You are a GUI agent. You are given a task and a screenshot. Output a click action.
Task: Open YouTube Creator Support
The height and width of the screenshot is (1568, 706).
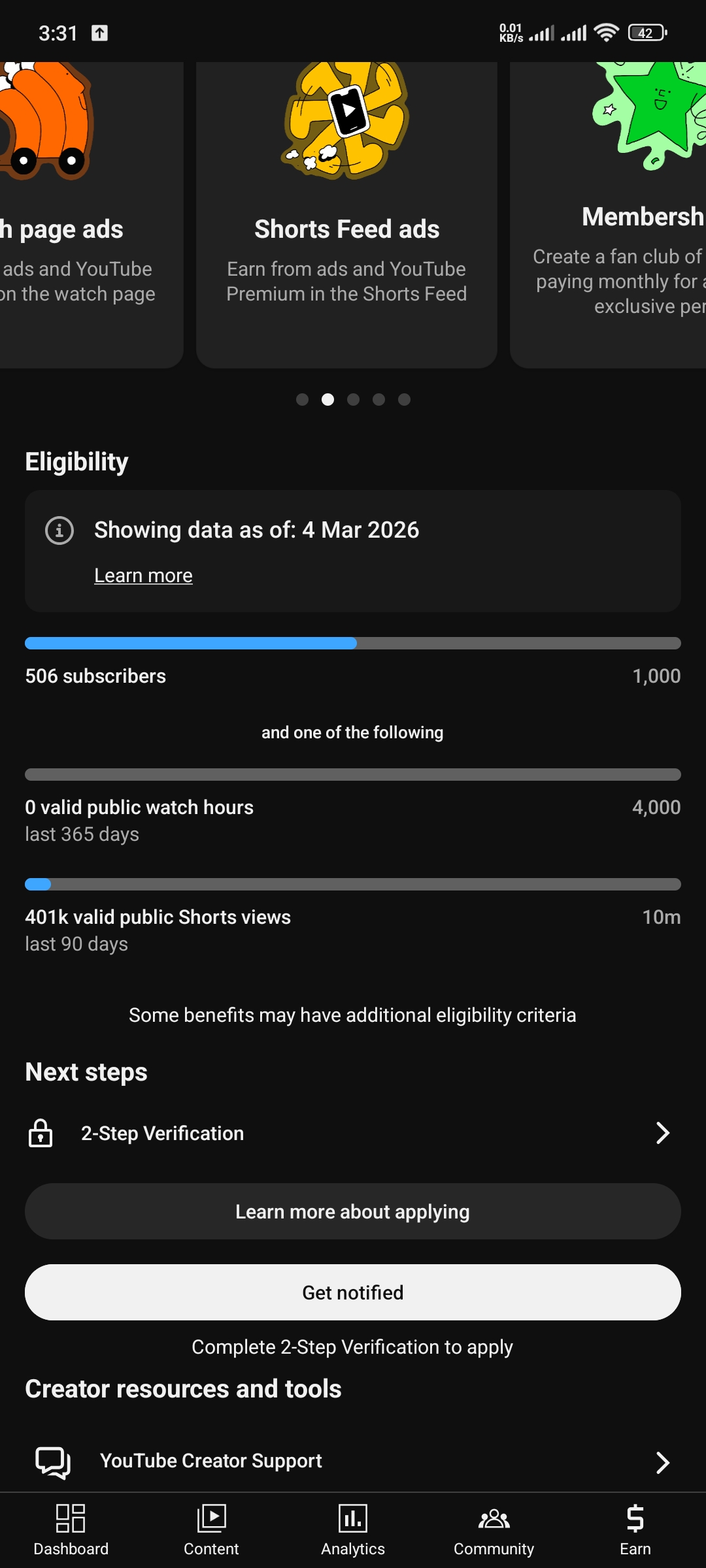coord(353,1461)
